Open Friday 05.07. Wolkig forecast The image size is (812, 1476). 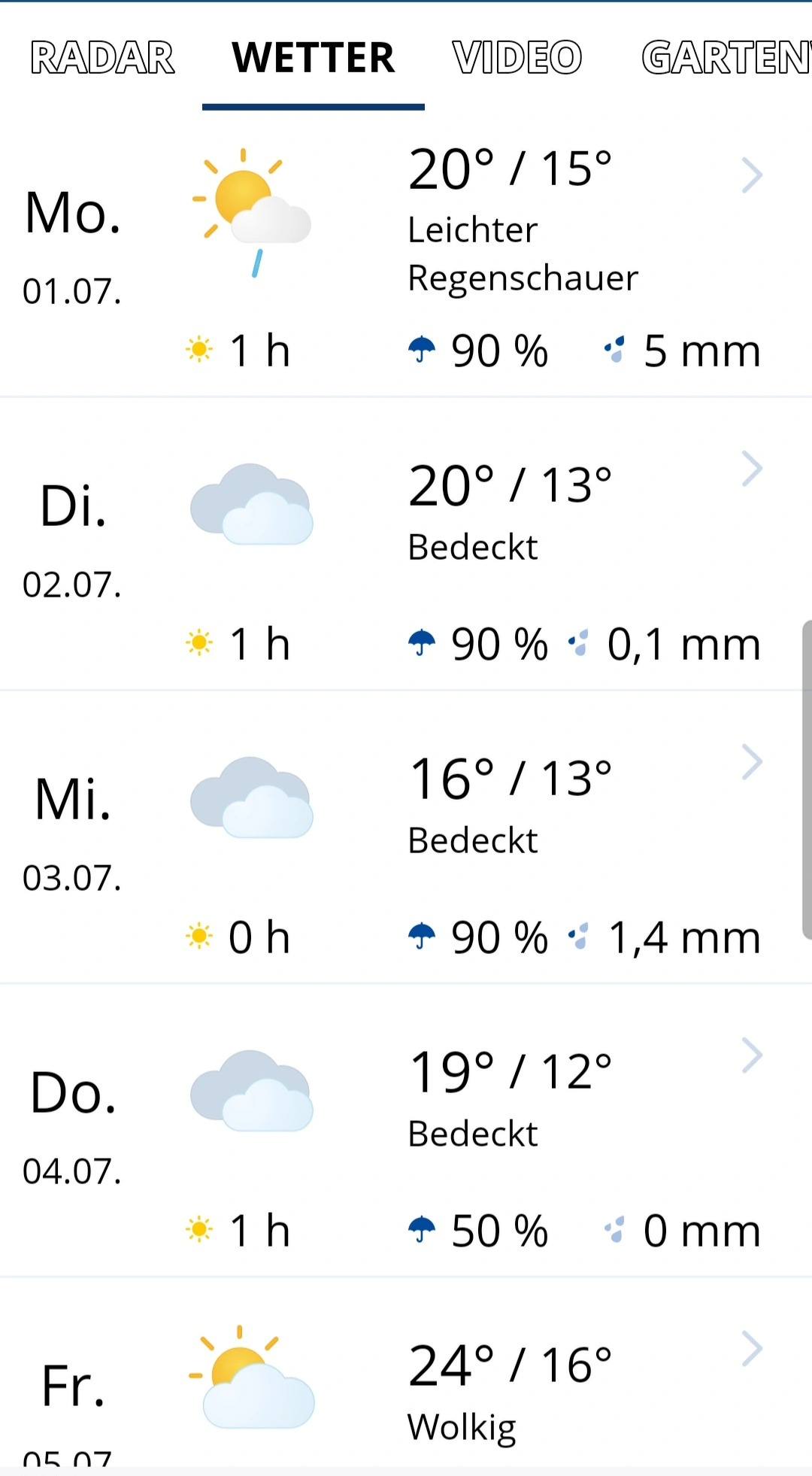coord(406,1373)
